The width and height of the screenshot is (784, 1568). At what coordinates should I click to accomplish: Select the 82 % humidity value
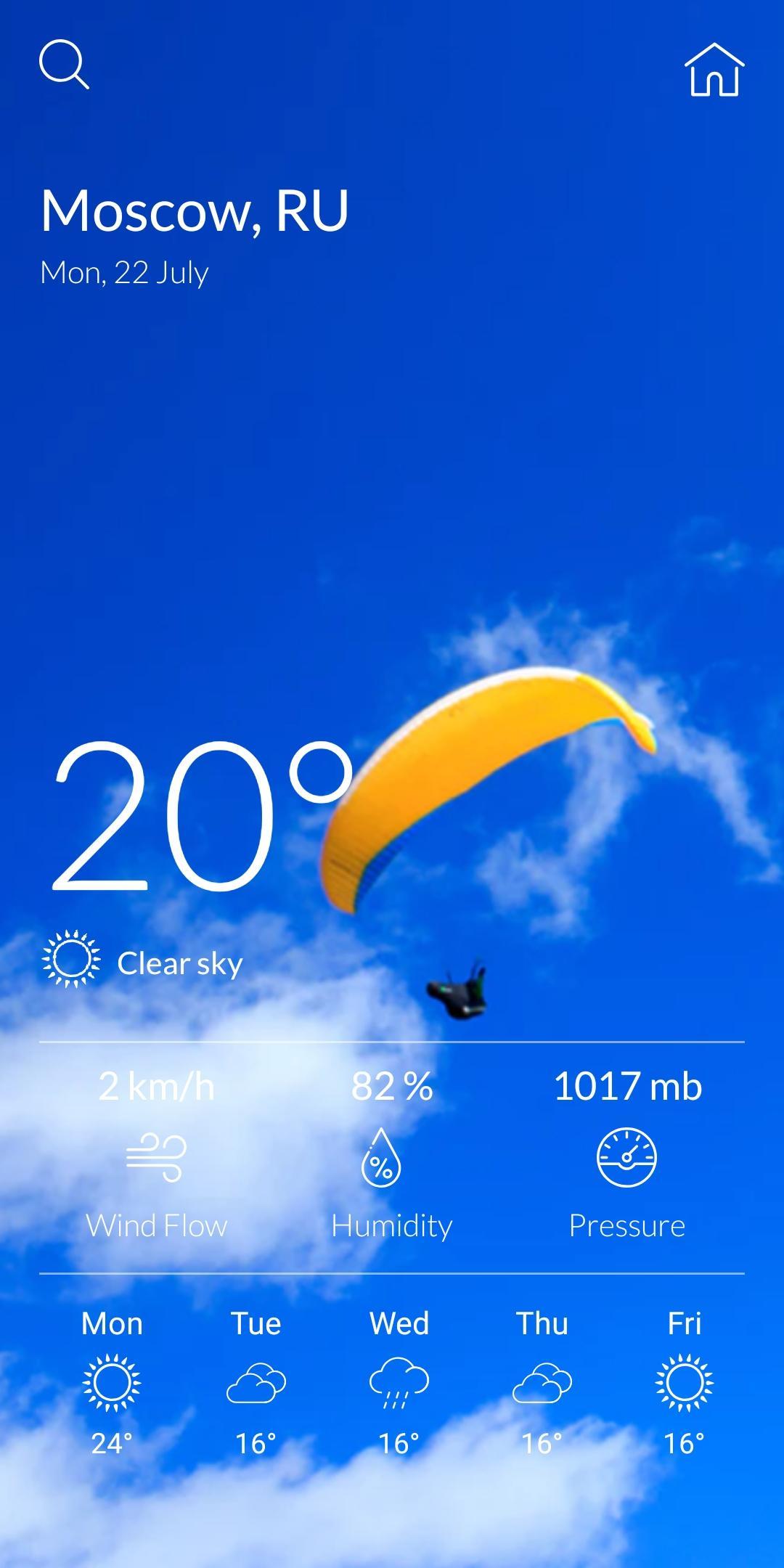coord(392,1085)
